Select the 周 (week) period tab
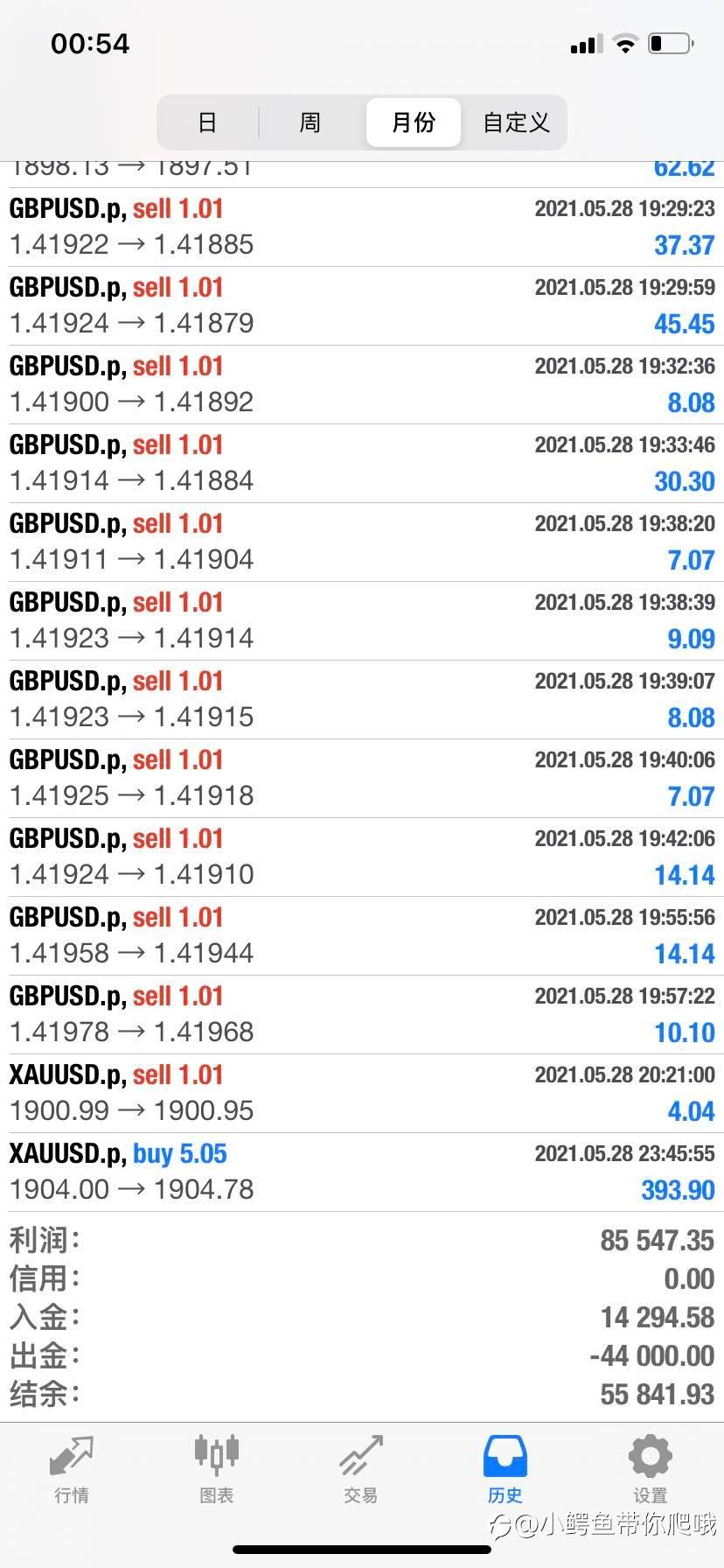Viewport: 724px width, 1568px height. (310, 122)
